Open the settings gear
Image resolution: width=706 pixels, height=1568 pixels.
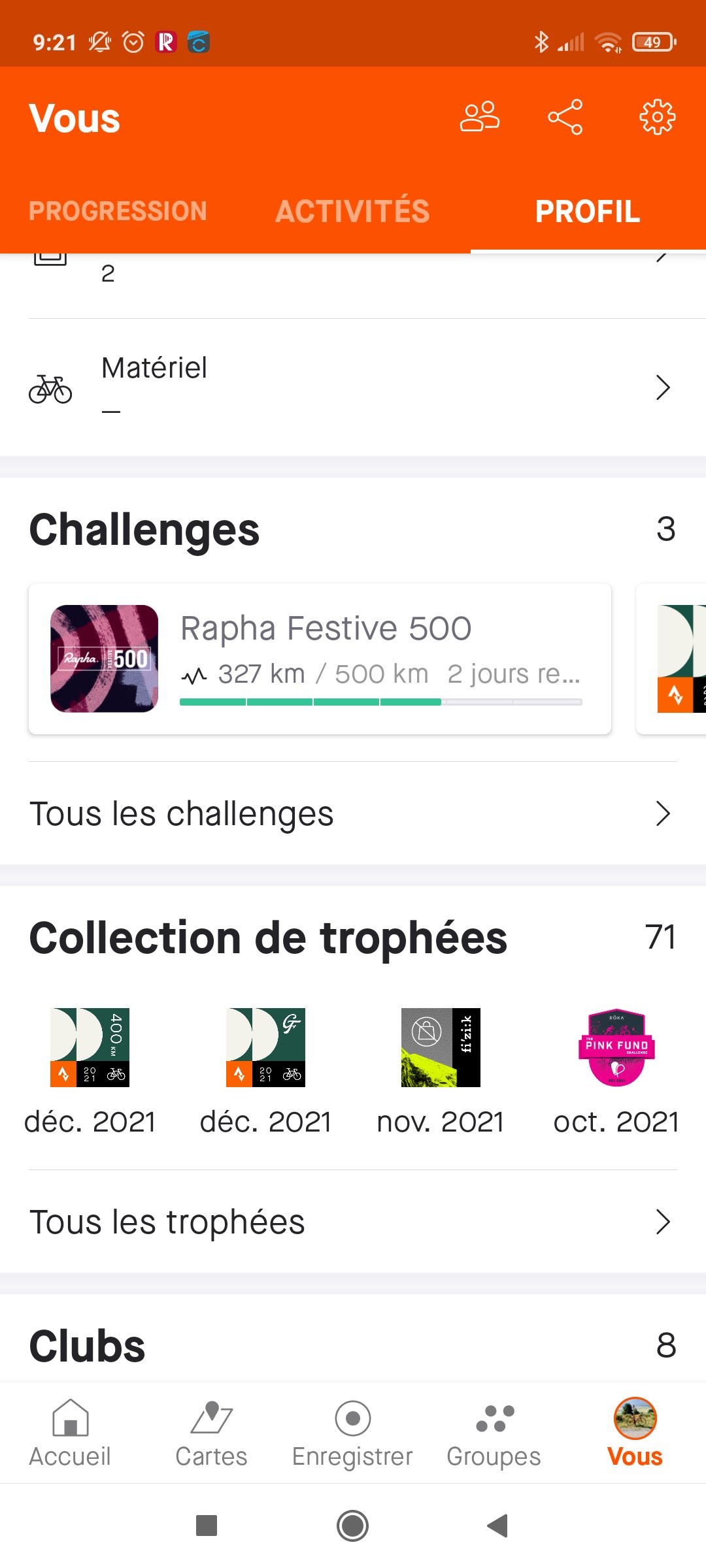[657, 117]
